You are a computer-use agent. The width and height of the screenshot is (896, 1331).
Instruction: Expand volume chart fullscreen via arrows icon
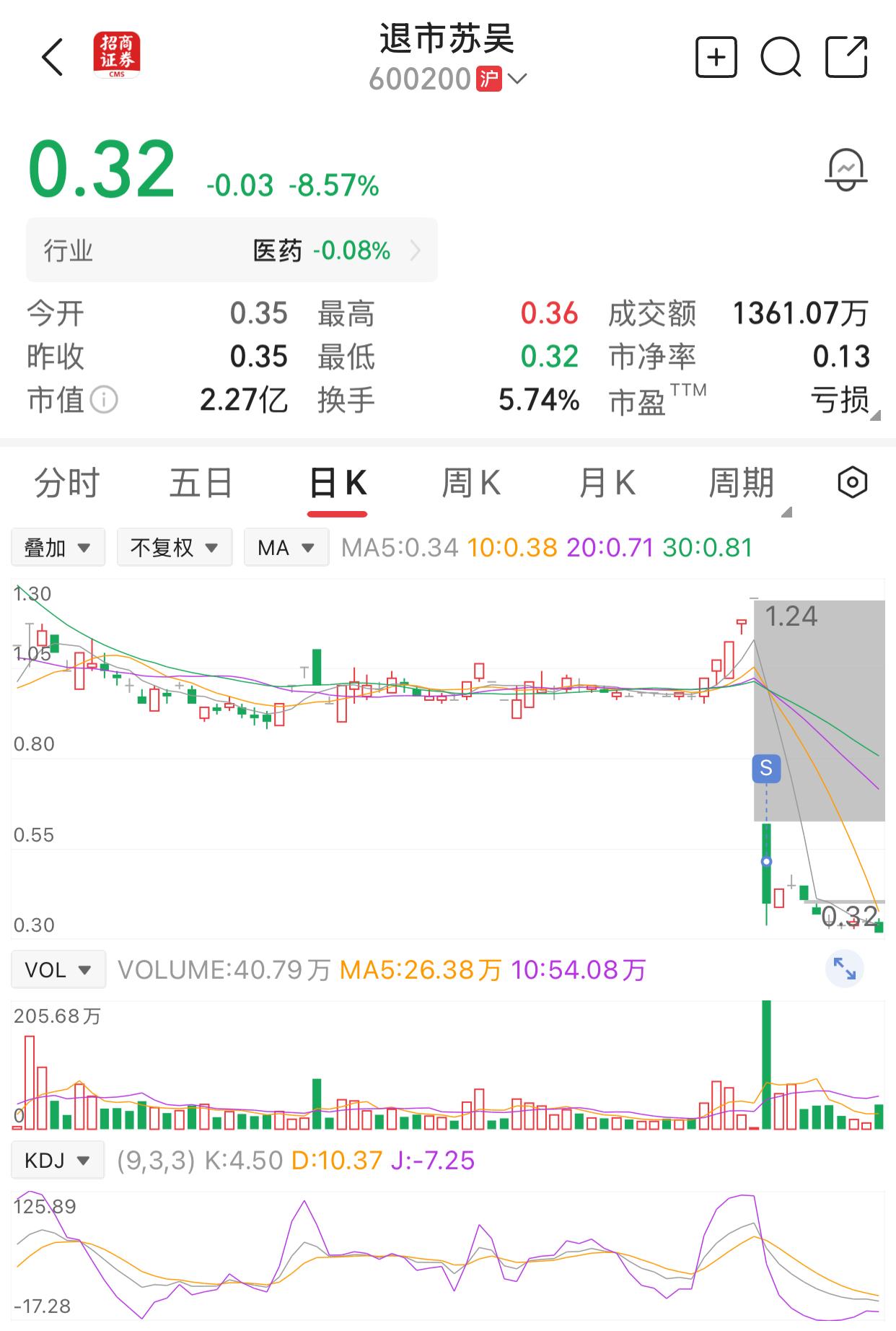pyautogui.click(x=843, y=969)
